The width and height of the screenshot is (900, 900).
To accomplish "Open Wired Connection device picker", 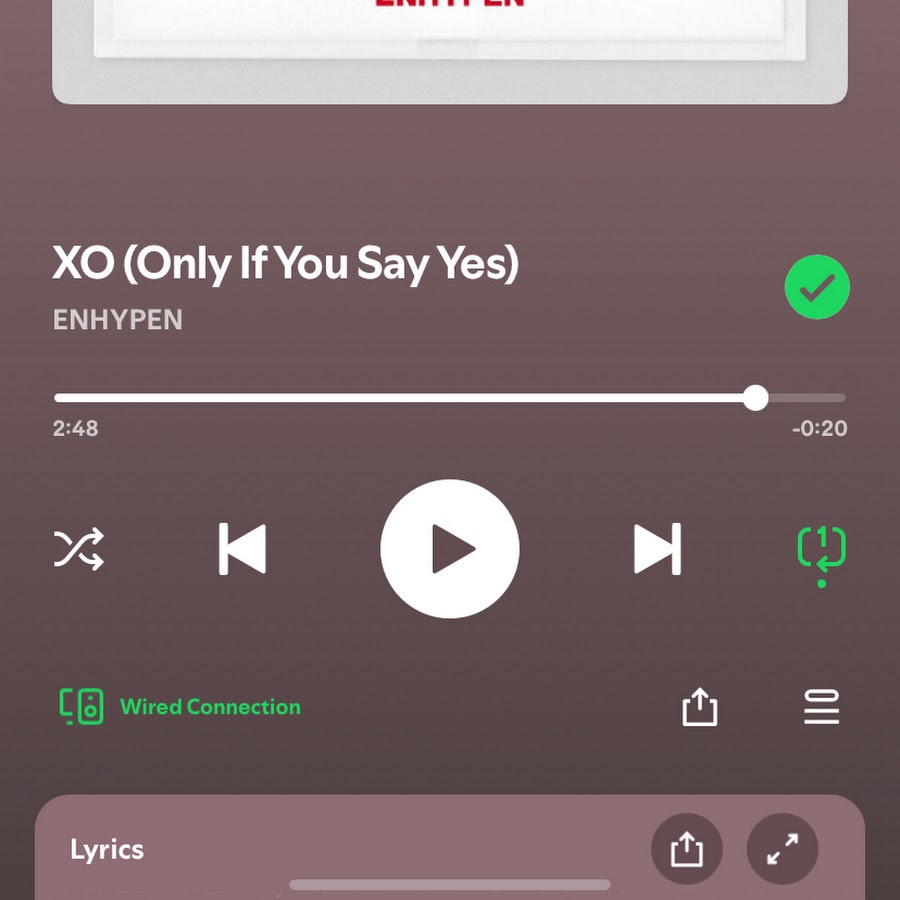I will pos(180,707).
